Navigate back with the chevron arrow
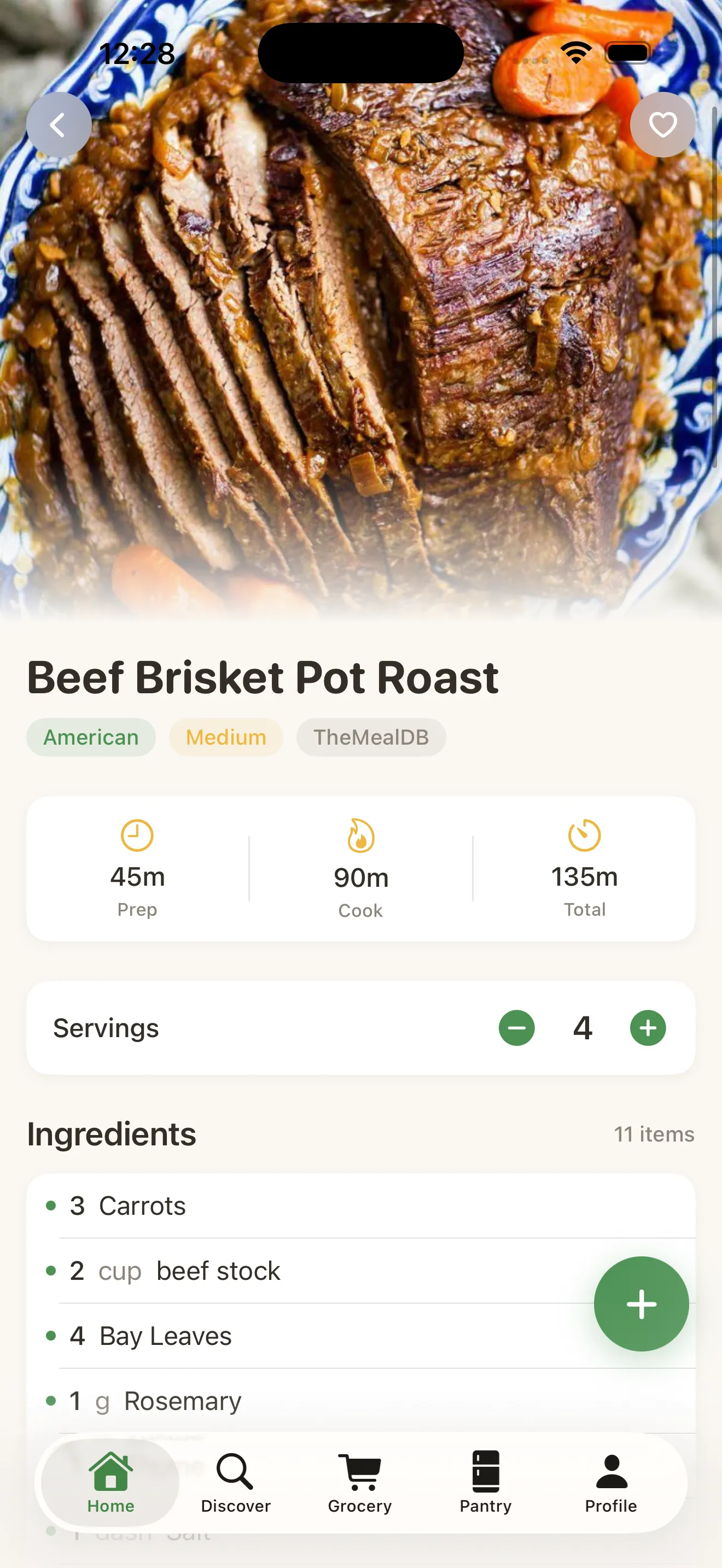 click(59, 125)
